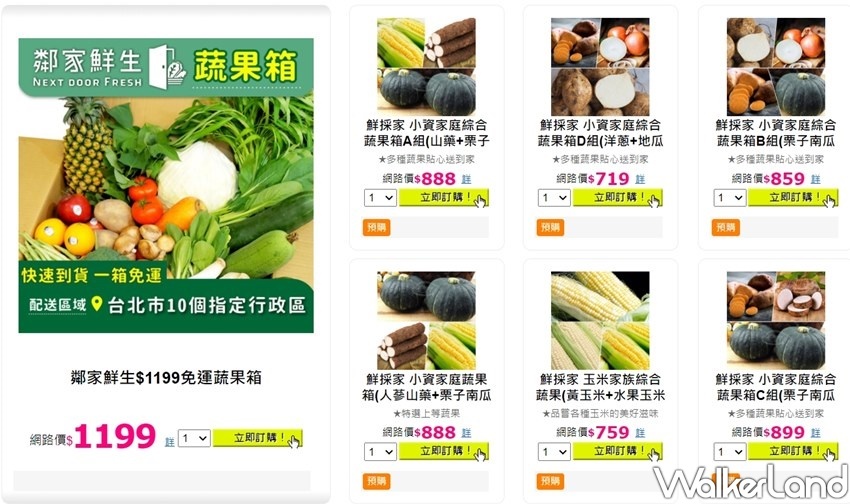Choose quantity for 蔬果箱C組
850x504 pixels.
730,451
